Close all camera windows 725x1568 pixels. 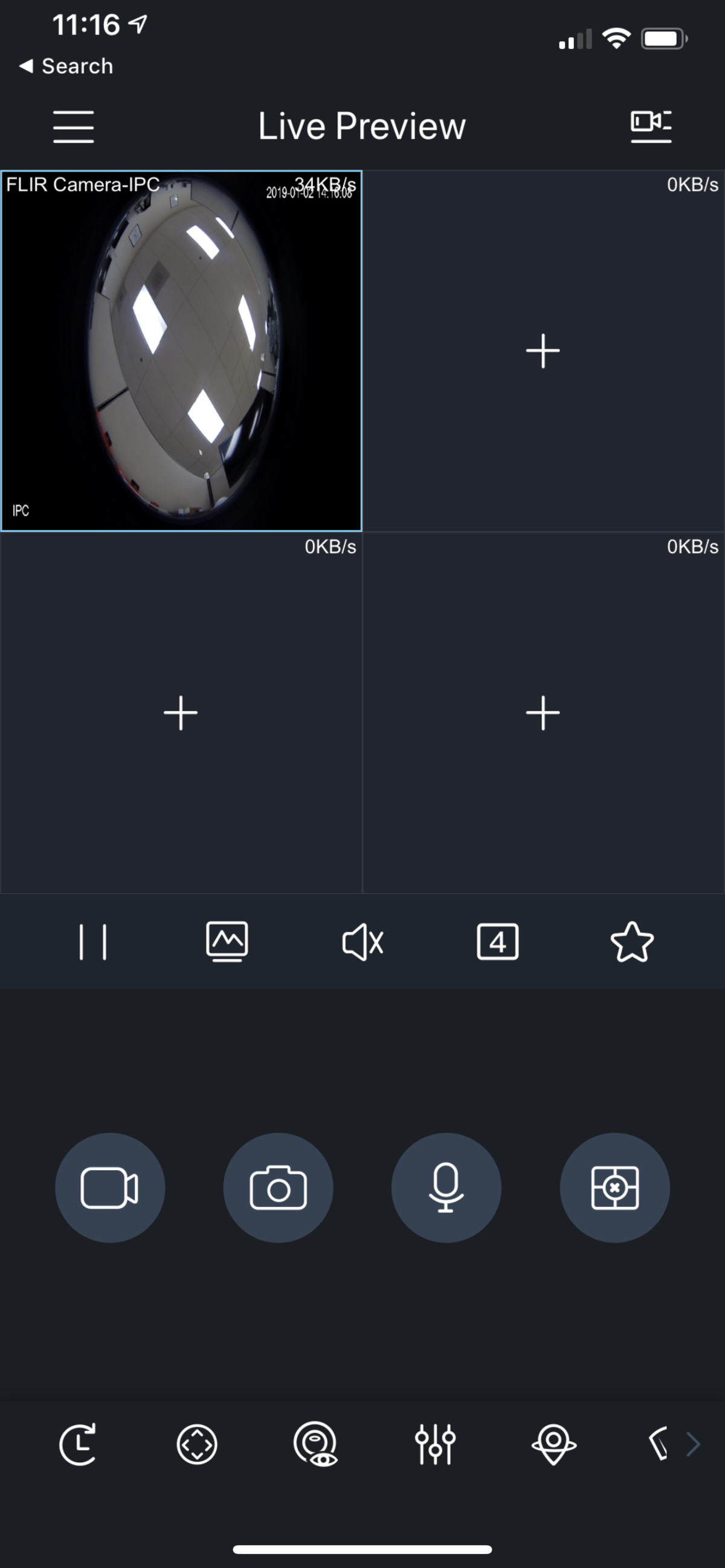pyautogui.click(x=614, y=1188)
